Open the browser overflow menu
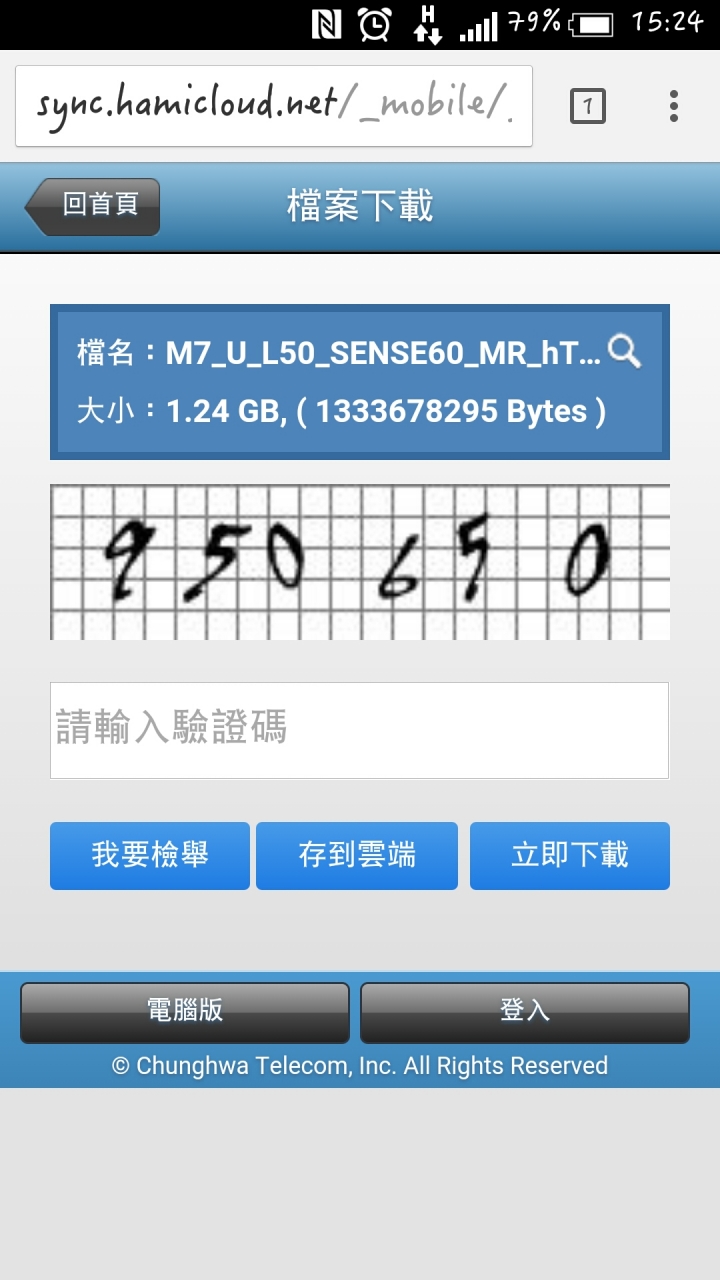This screenshot has width=720, height=1280. pos(674,106)
